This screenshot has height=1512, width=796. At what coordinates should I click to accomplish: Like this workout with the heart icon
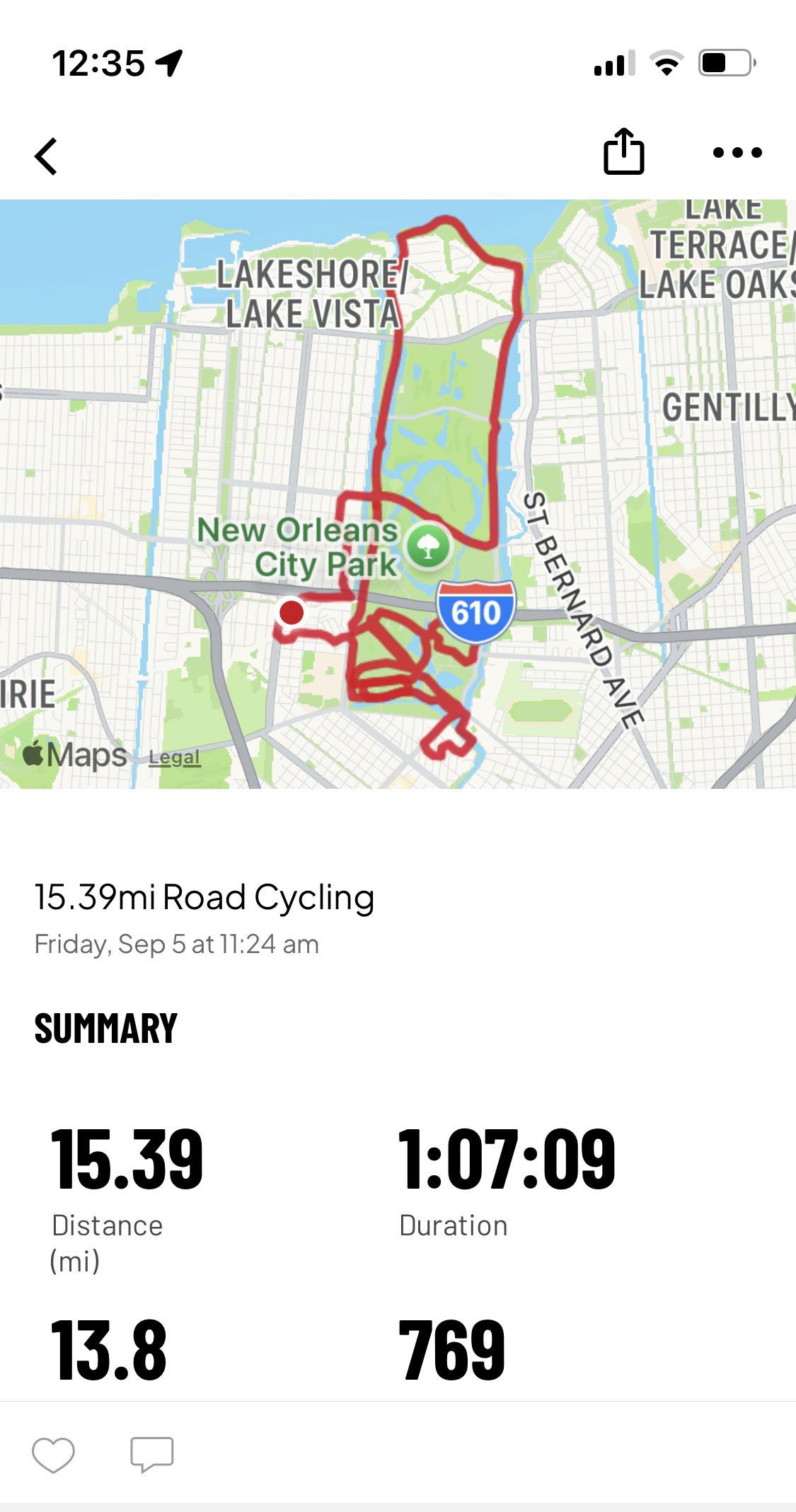point(53,1455)
